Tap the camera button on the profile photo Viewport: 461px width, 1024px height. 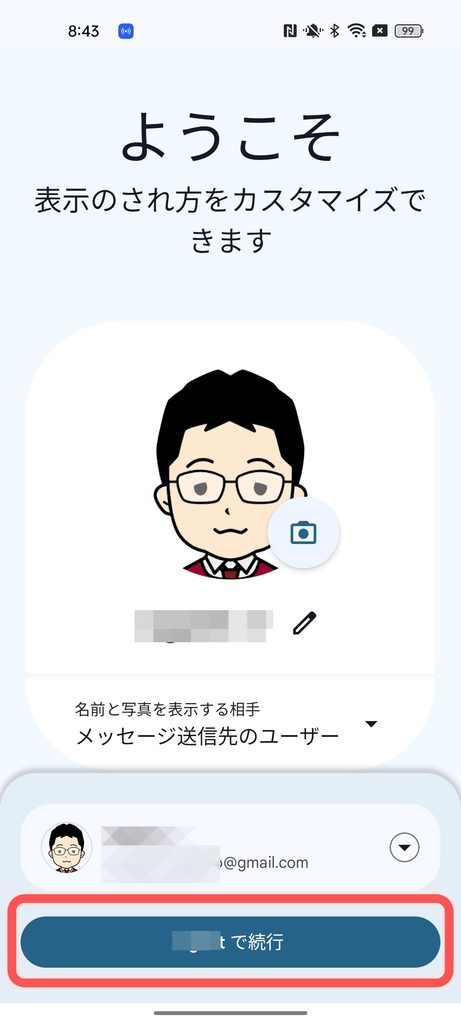pos(304,532)
